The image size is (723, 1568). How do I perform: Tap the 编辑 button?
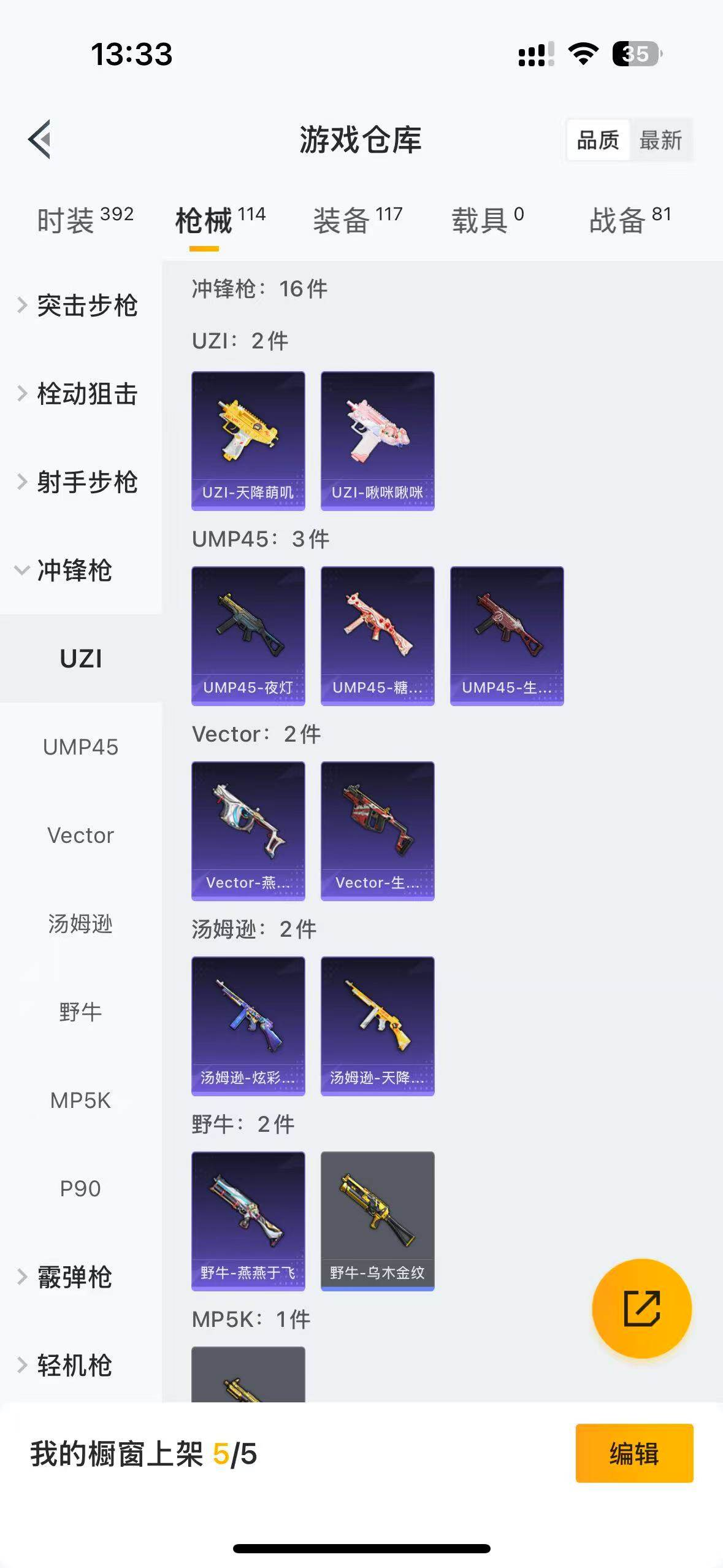point(634,1453)
